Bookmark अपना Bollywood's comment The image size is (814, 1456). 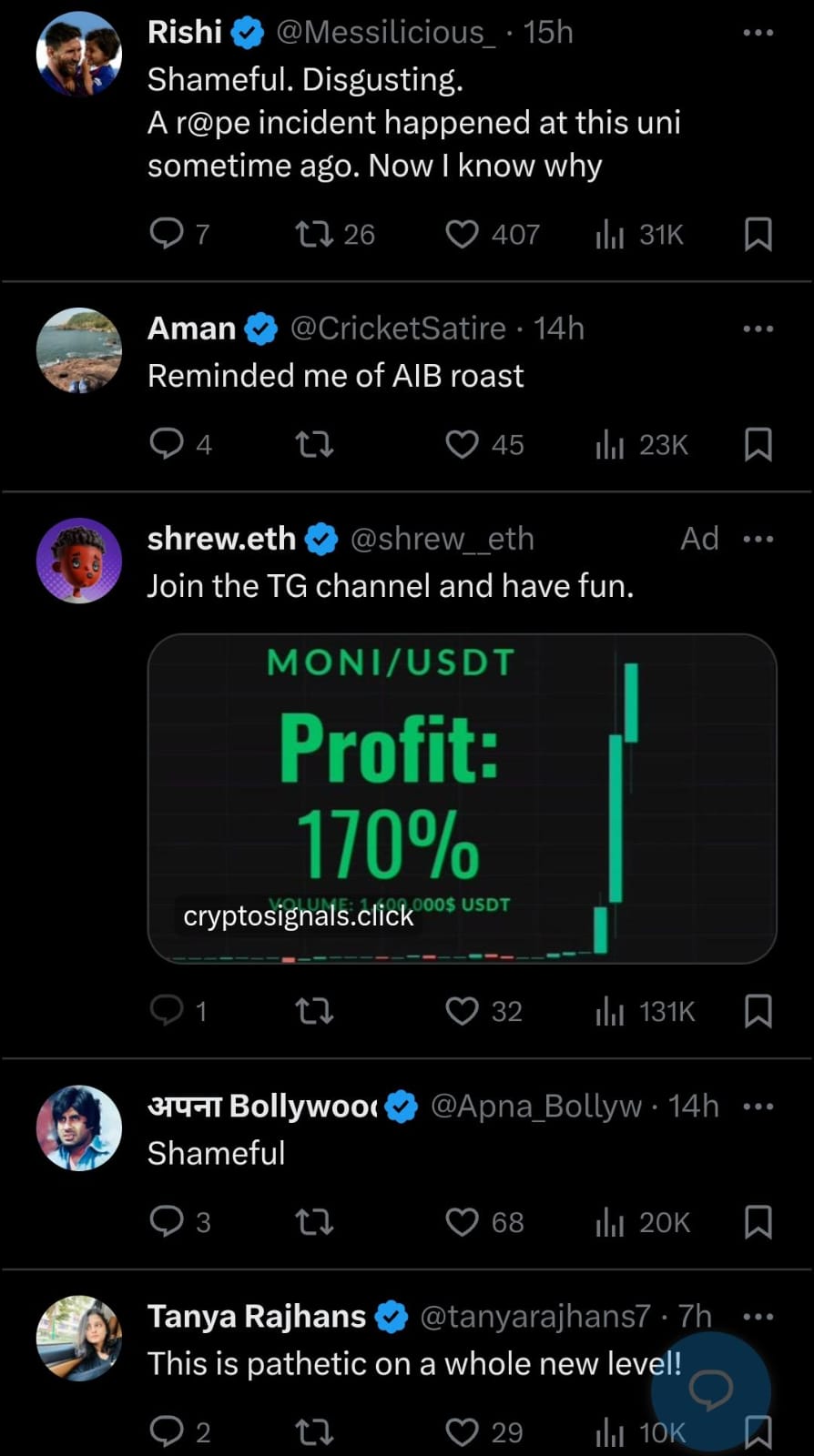[x=758, y=1221]
